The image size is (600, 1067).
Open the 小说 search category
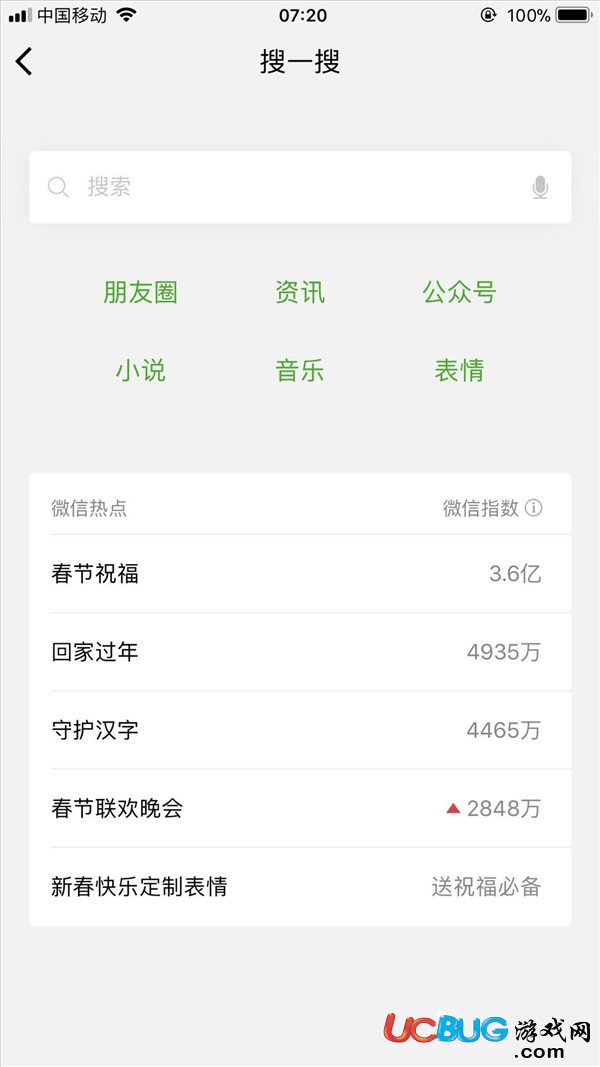(140, 371)
